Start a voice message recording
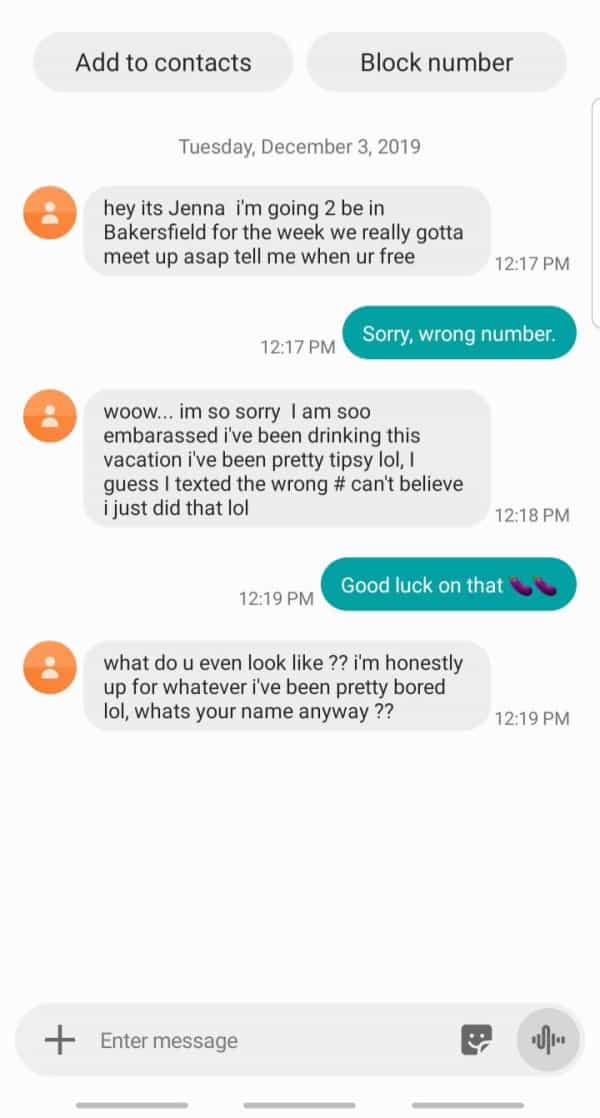The image size is (600, 1118). tap(547, 1040)
